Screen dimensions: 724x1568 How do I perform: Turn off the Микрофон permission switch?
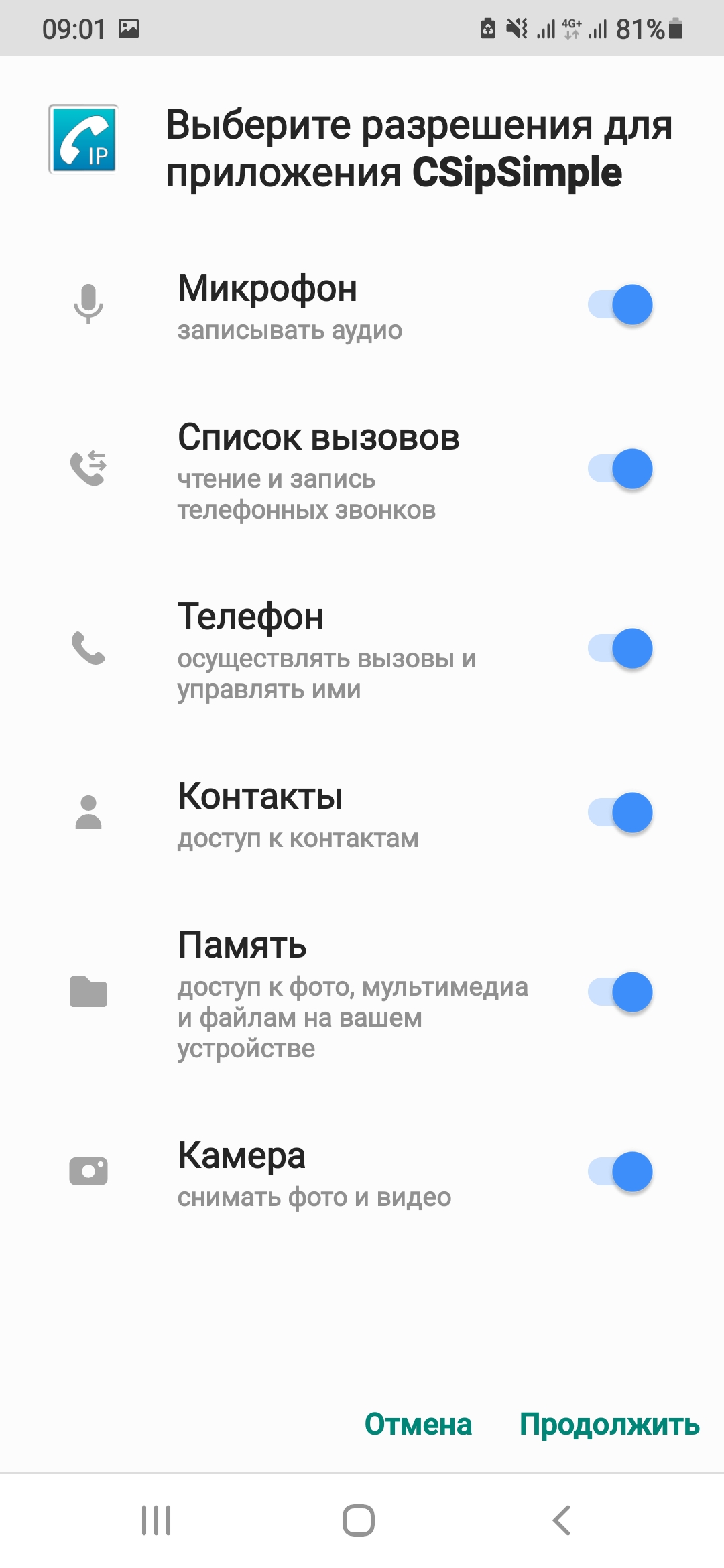tap(620, 305)
